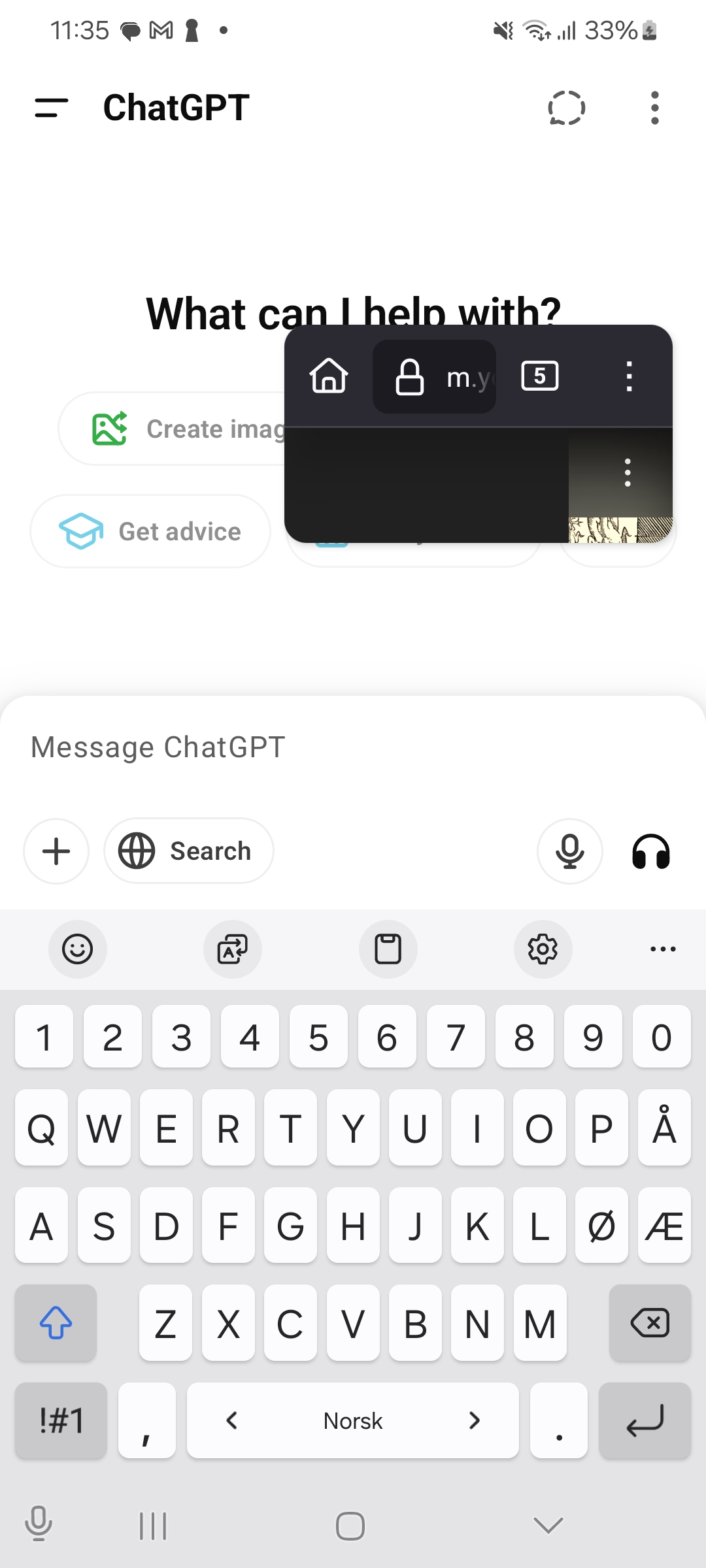706x1568 pixels.
Task: Open the keyboard clipboard
Action: coord(388,949)
